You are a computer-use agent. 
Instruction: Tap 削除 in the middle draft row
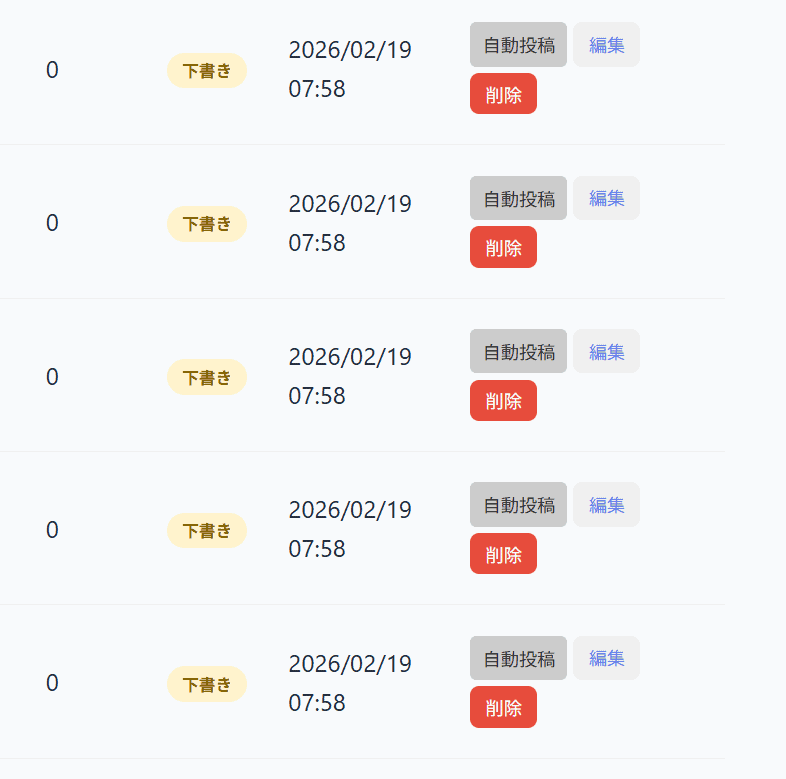click(x=503, y=401)
